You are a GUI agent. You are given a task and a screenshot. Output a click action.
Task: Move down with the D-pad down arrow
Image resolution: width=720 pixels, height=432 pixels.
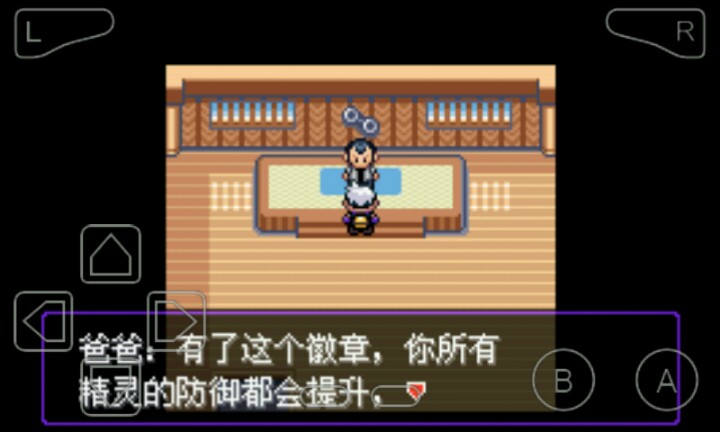coord(110,386)
